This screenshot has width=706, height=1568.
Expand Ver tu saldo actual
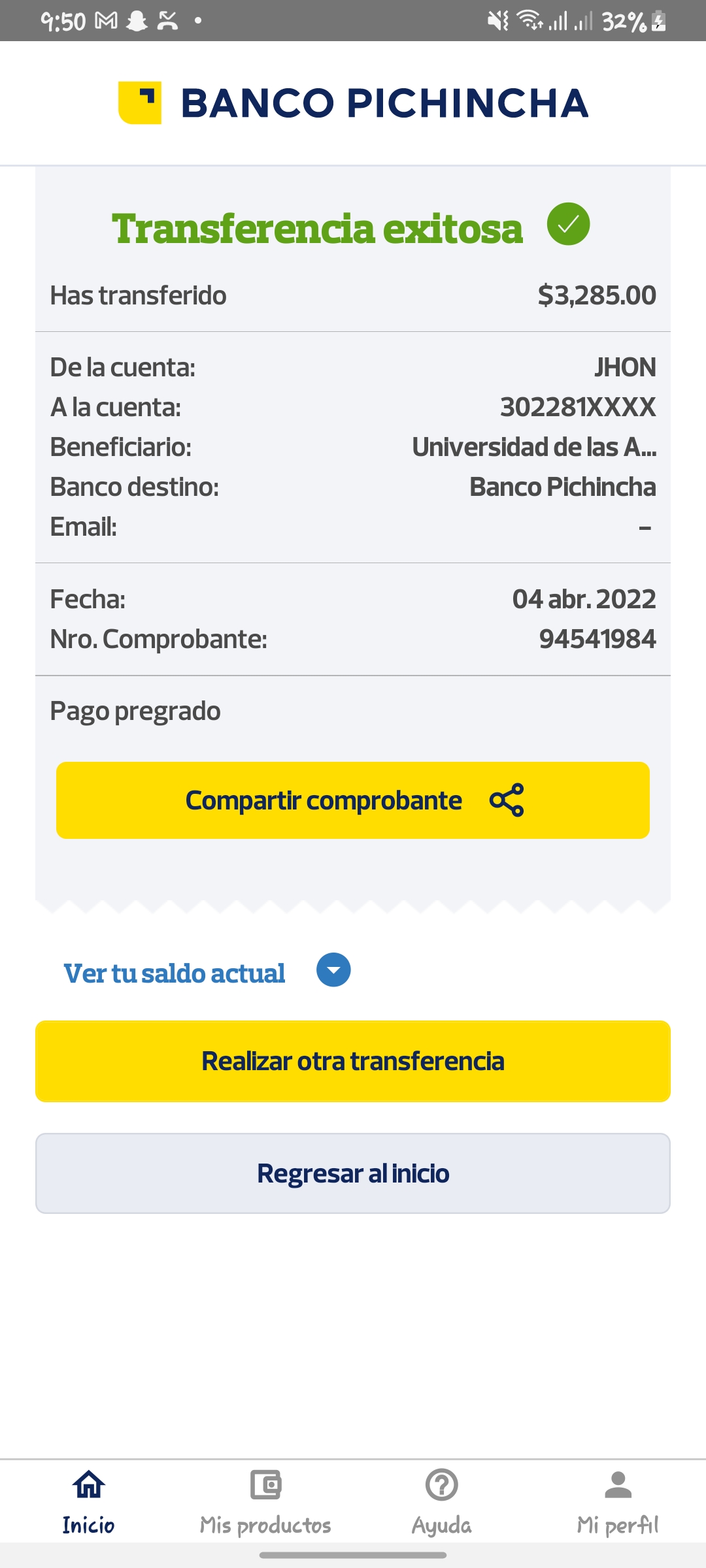click(333, 970)
